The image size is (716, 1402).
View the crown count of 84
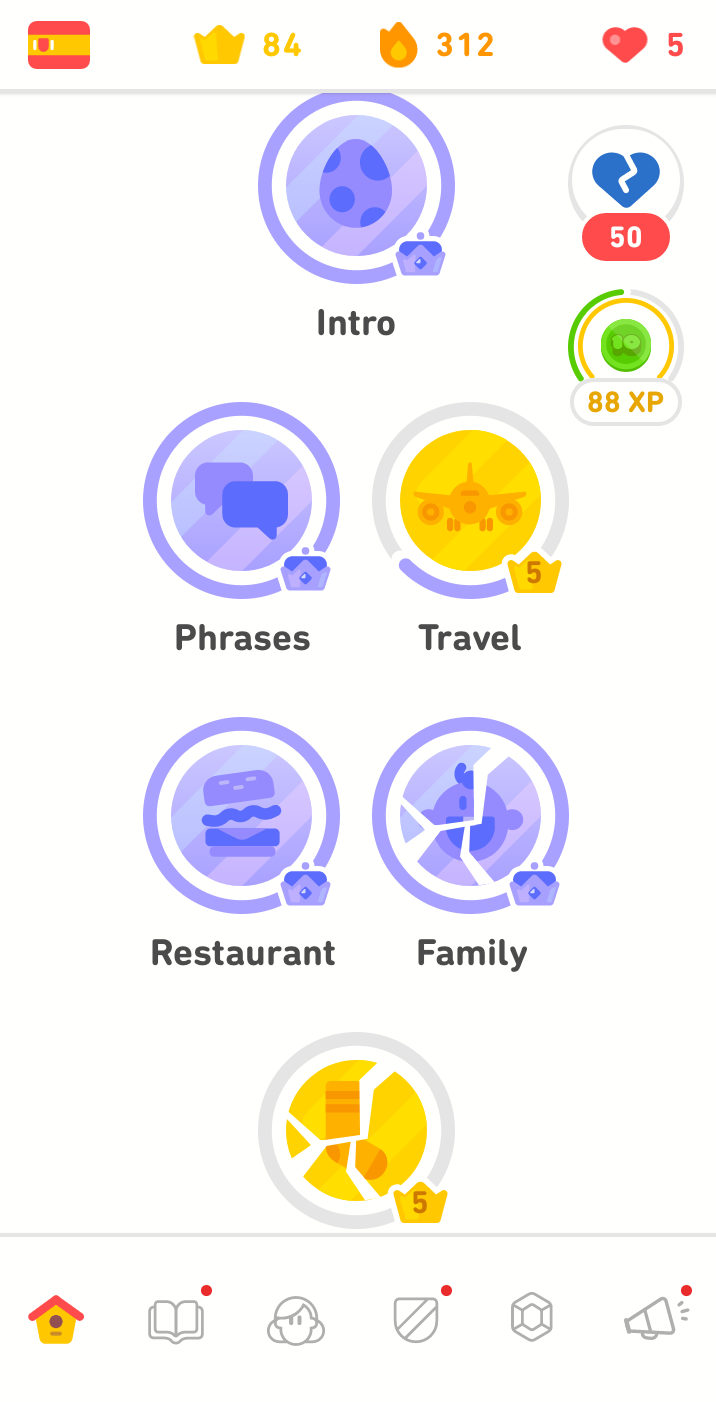coord(247,45)
